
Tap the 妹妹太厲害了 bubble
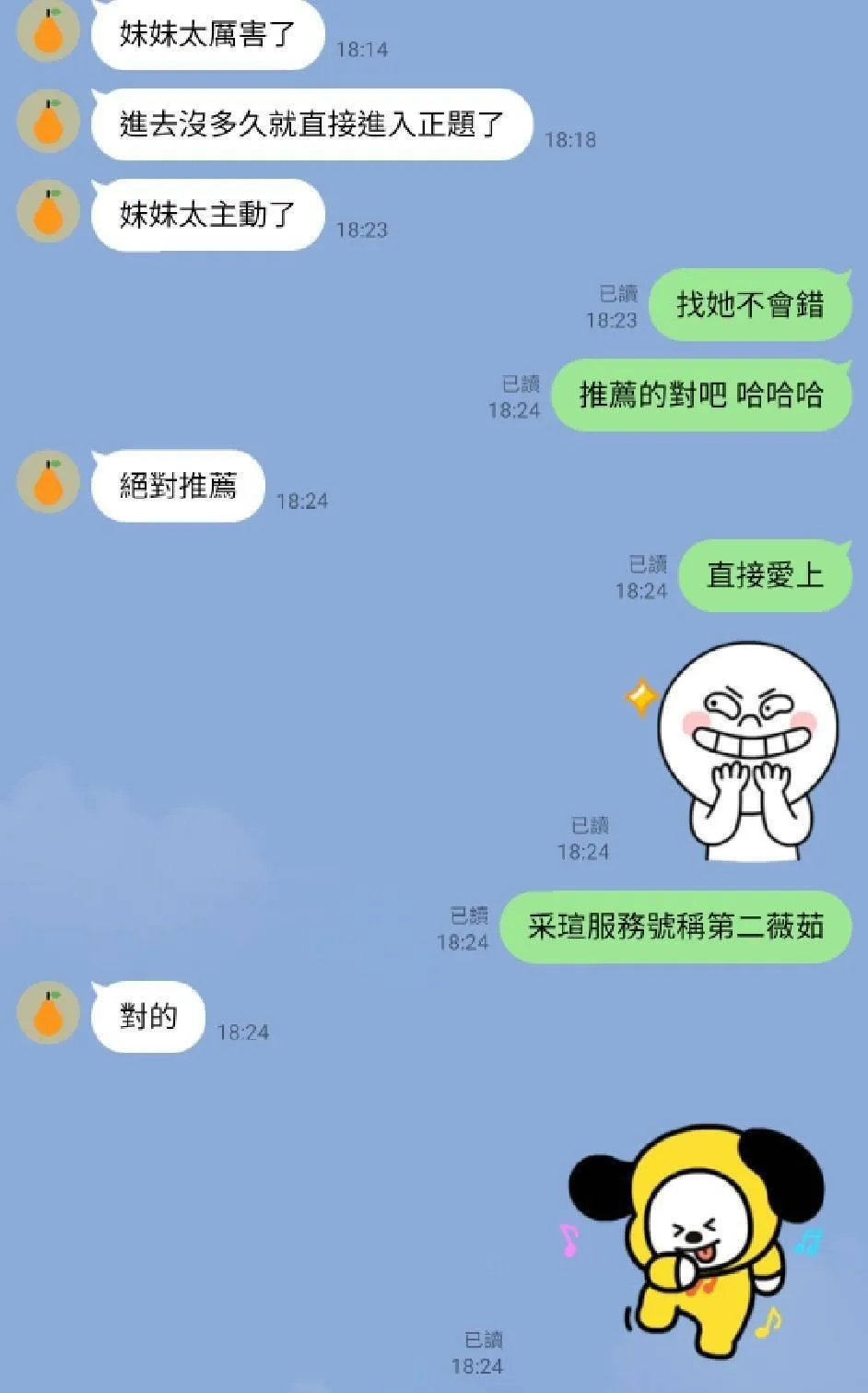206,35
